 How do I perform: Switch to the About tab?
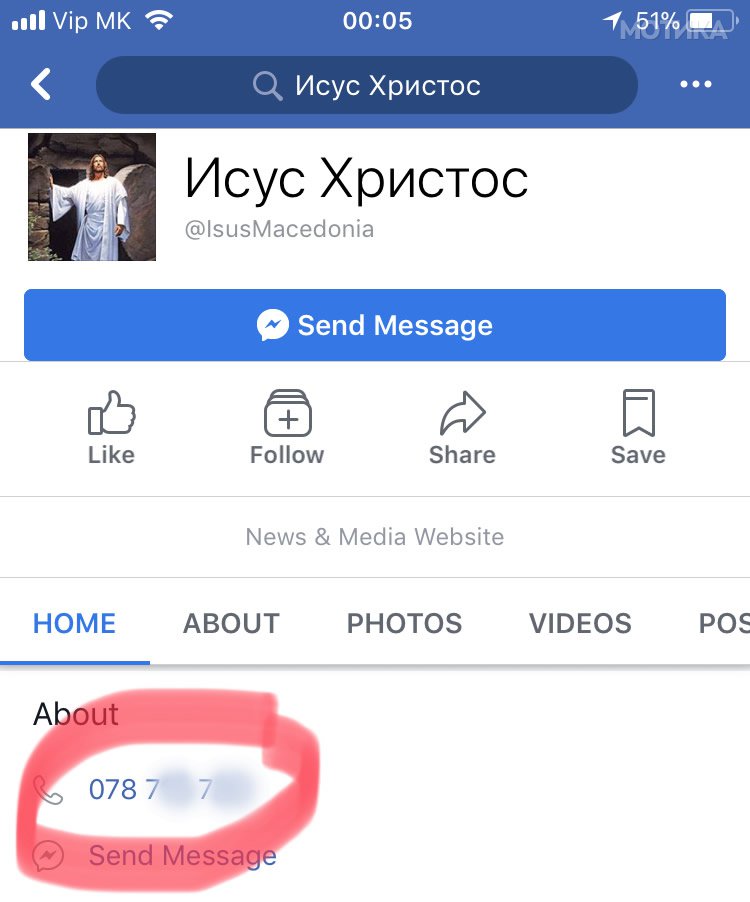(x=231, y=624)
